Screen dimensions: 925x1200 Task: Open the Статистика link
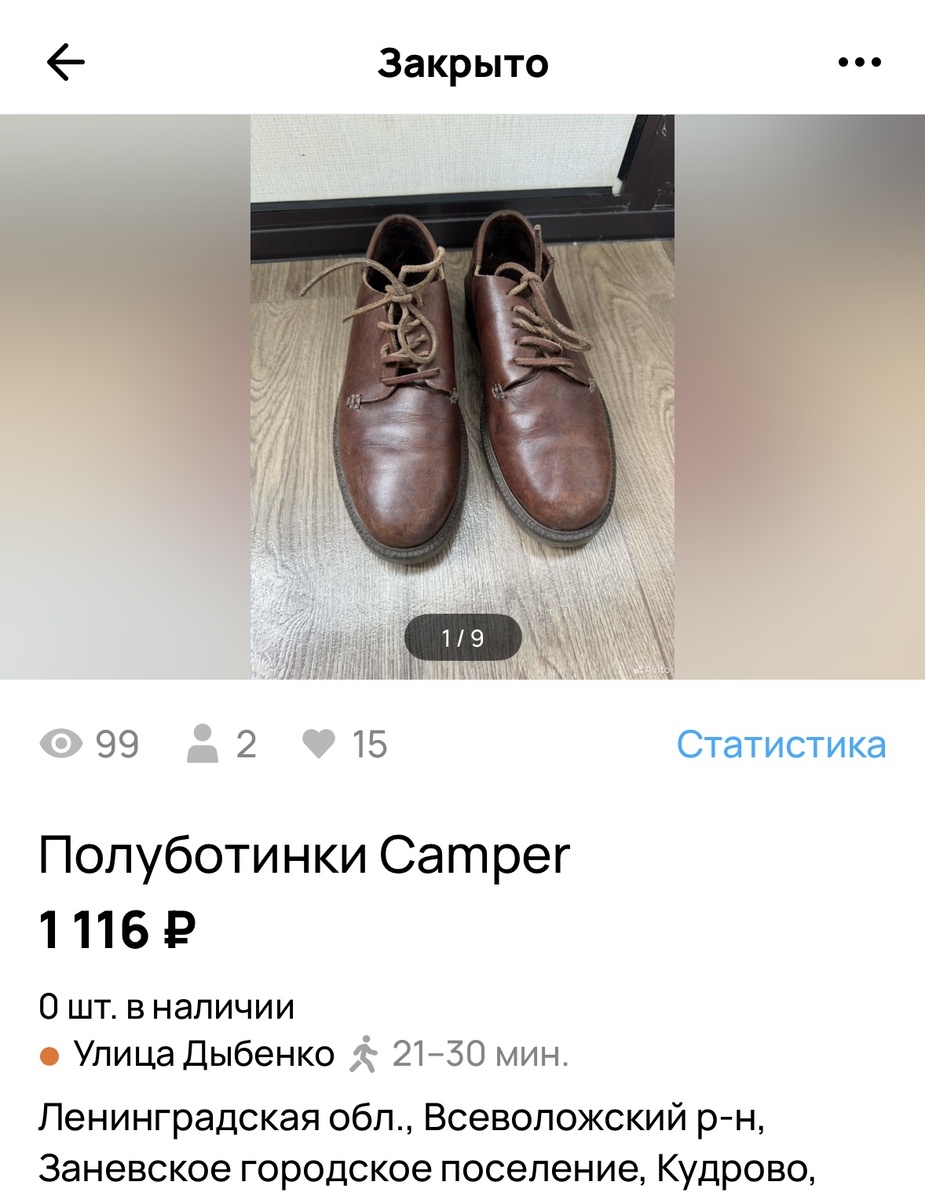coord(783,742)
